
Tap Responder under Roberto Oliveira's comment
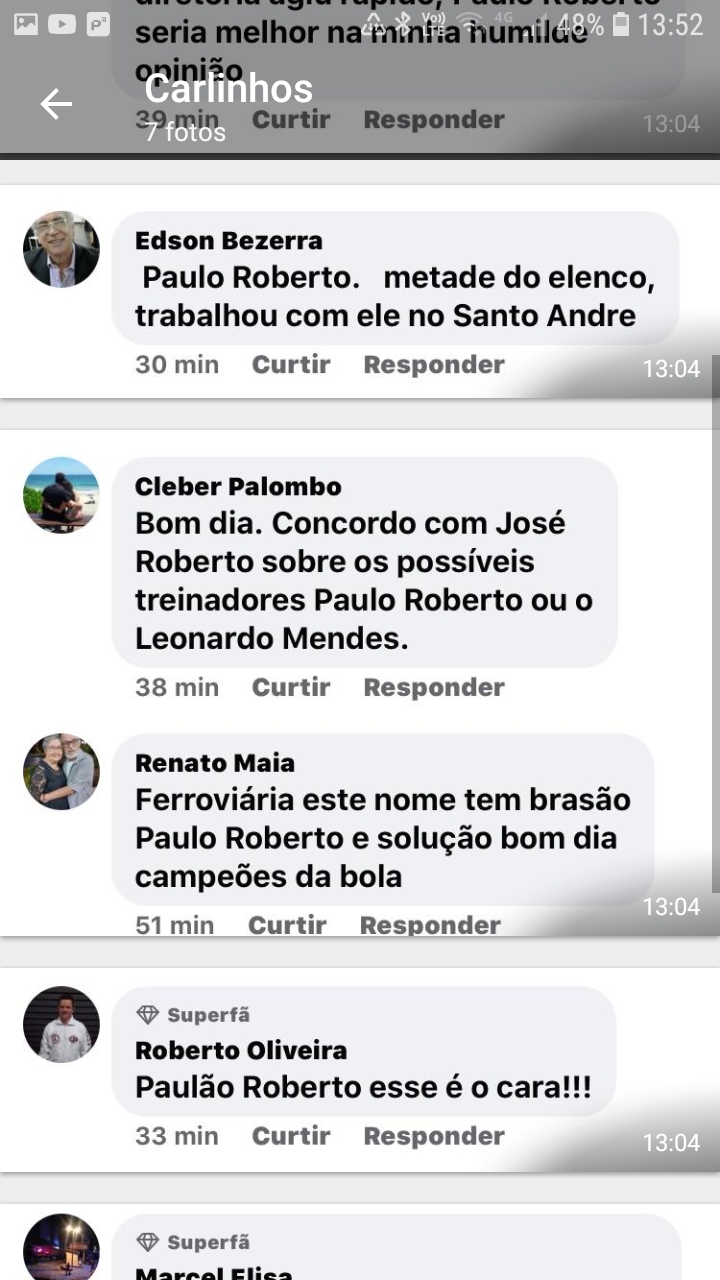click(x=433, y=1136)
